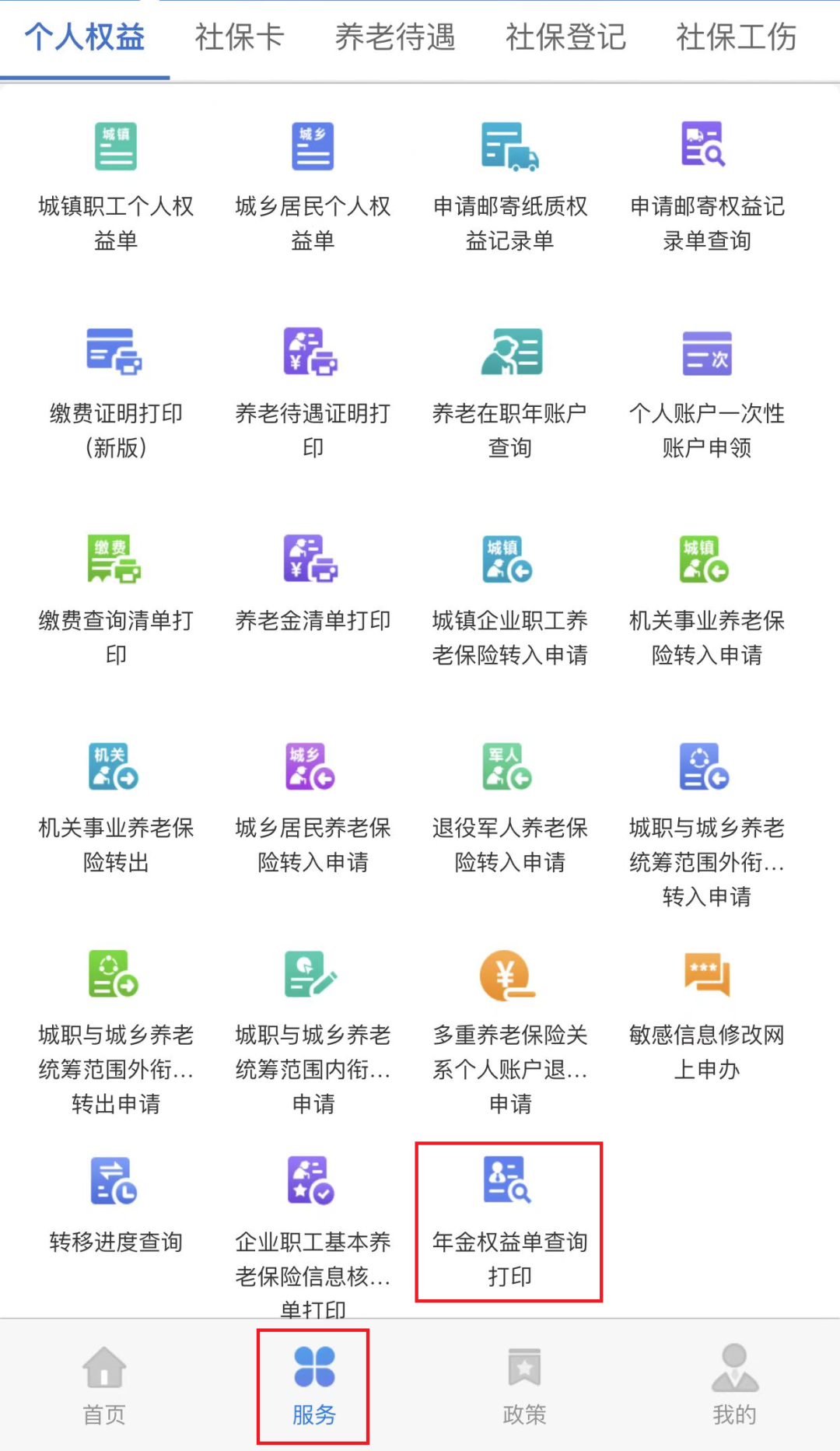840x1451 pixels.
Task: Switch to the 社保卡 tab
Action: tap(239, 37)
